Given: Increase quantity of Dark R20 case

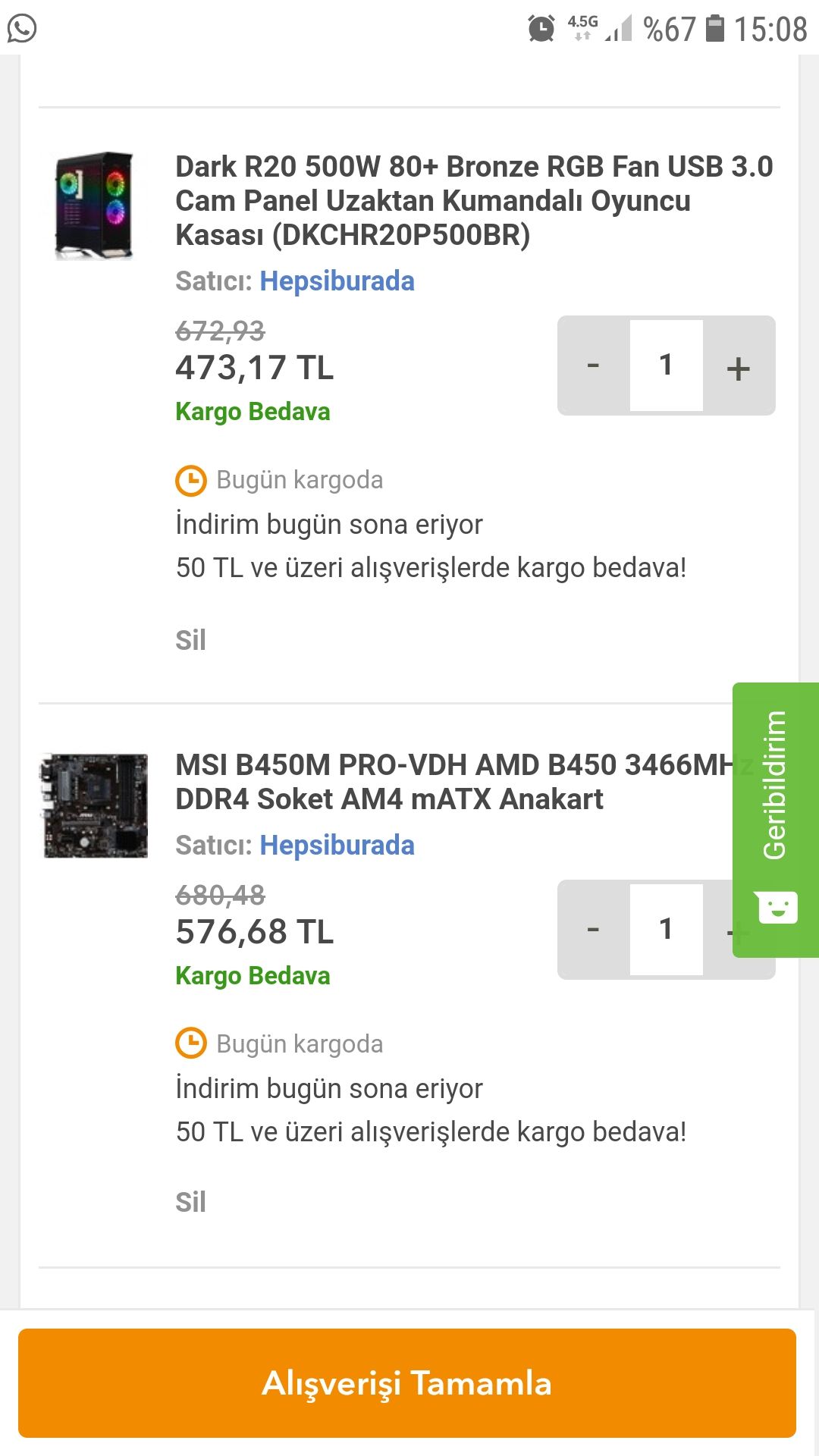Looking at the screenshot, I should (x=738, y=368).
